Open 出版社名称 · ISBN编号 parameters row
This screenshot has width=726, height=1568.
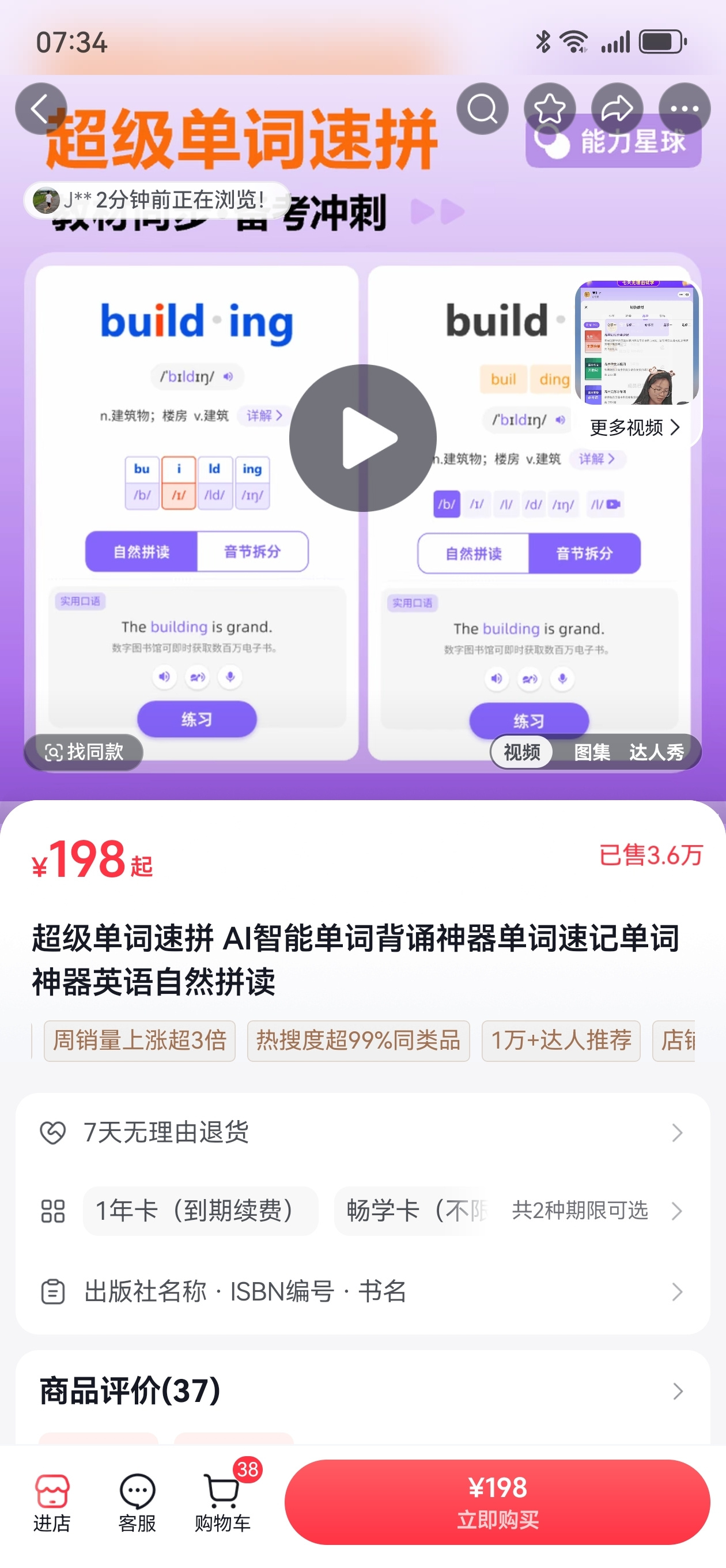[362, 1292]
